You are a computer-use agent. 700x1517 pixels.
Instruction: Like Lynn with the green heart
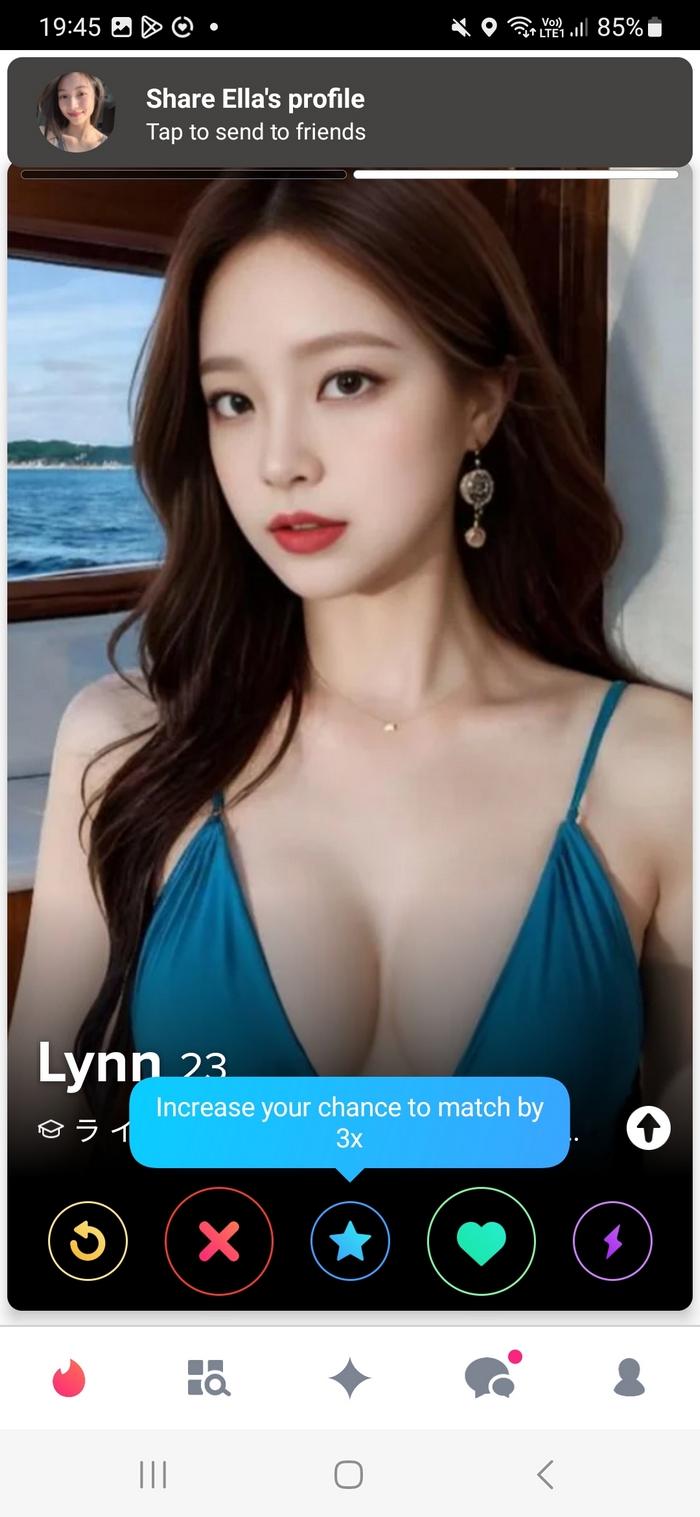click(x=481, y=1242)
